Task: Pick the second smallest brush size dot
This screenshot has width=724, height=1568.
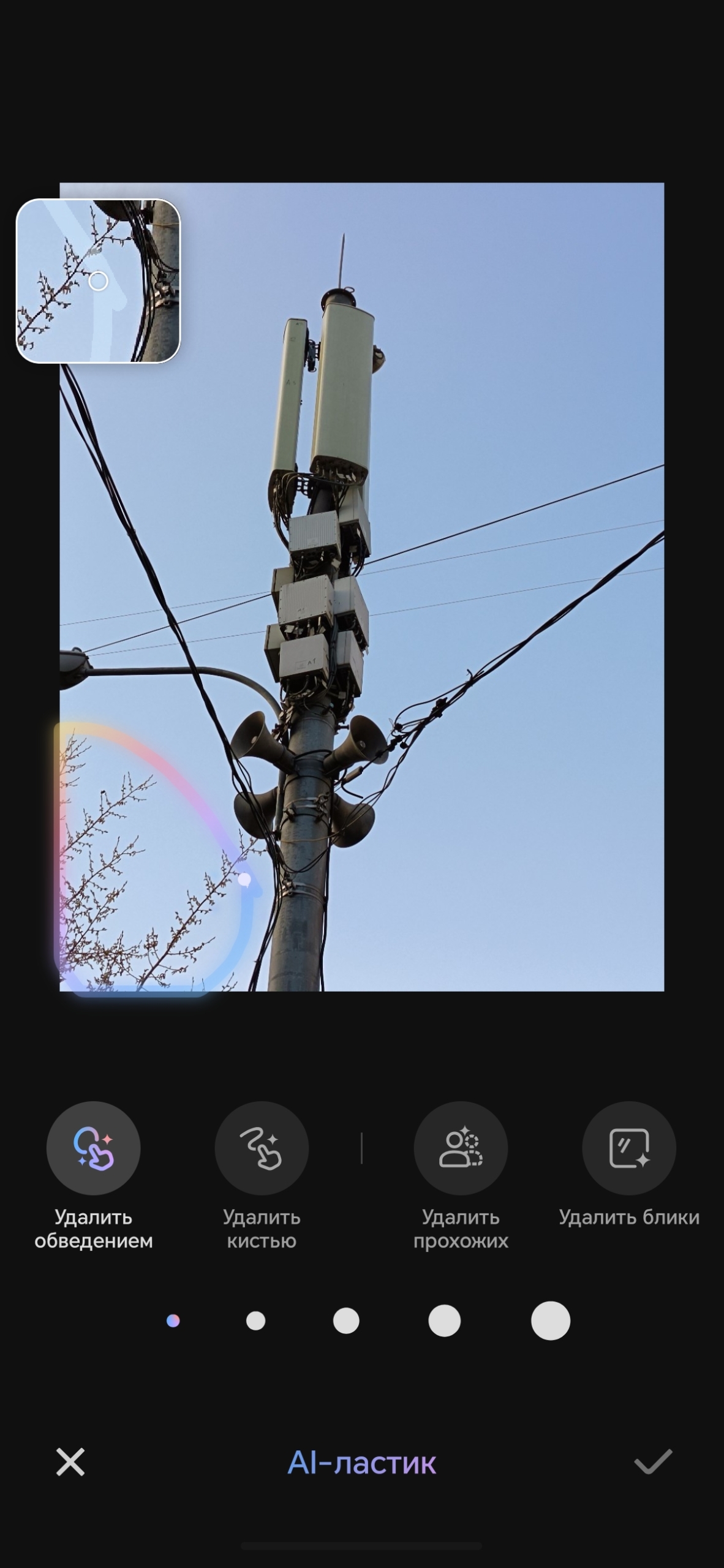Action: (255, 1321)
